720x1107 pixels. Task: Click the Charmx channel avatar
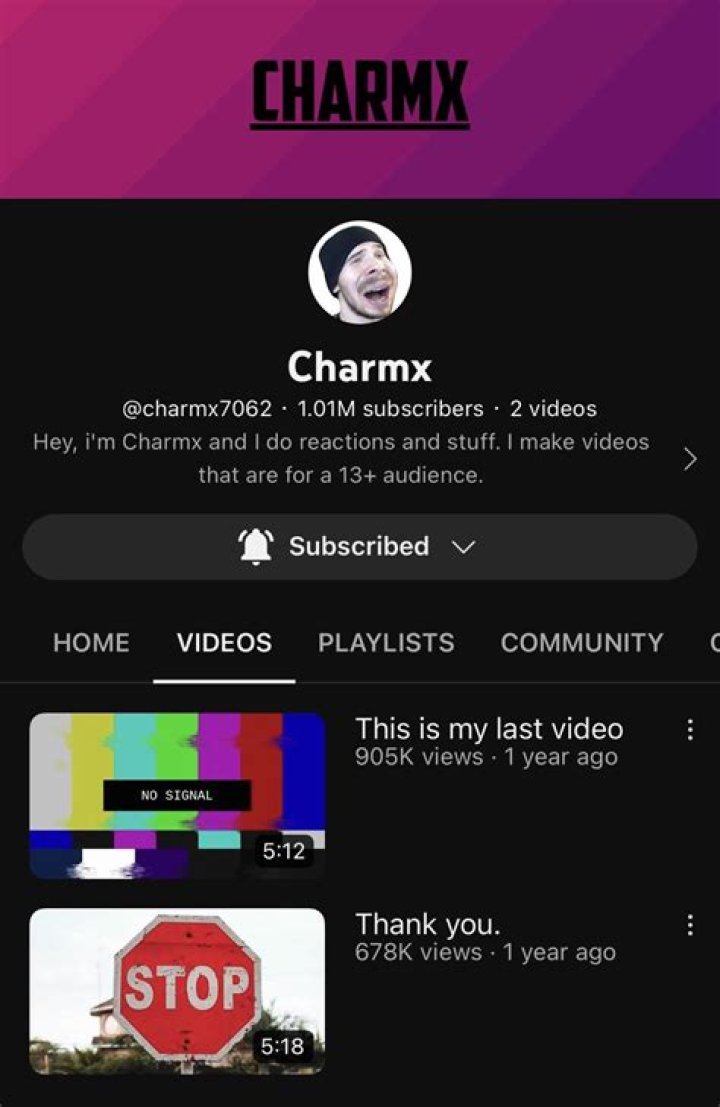pyautogui.click(x=360, y=270)
